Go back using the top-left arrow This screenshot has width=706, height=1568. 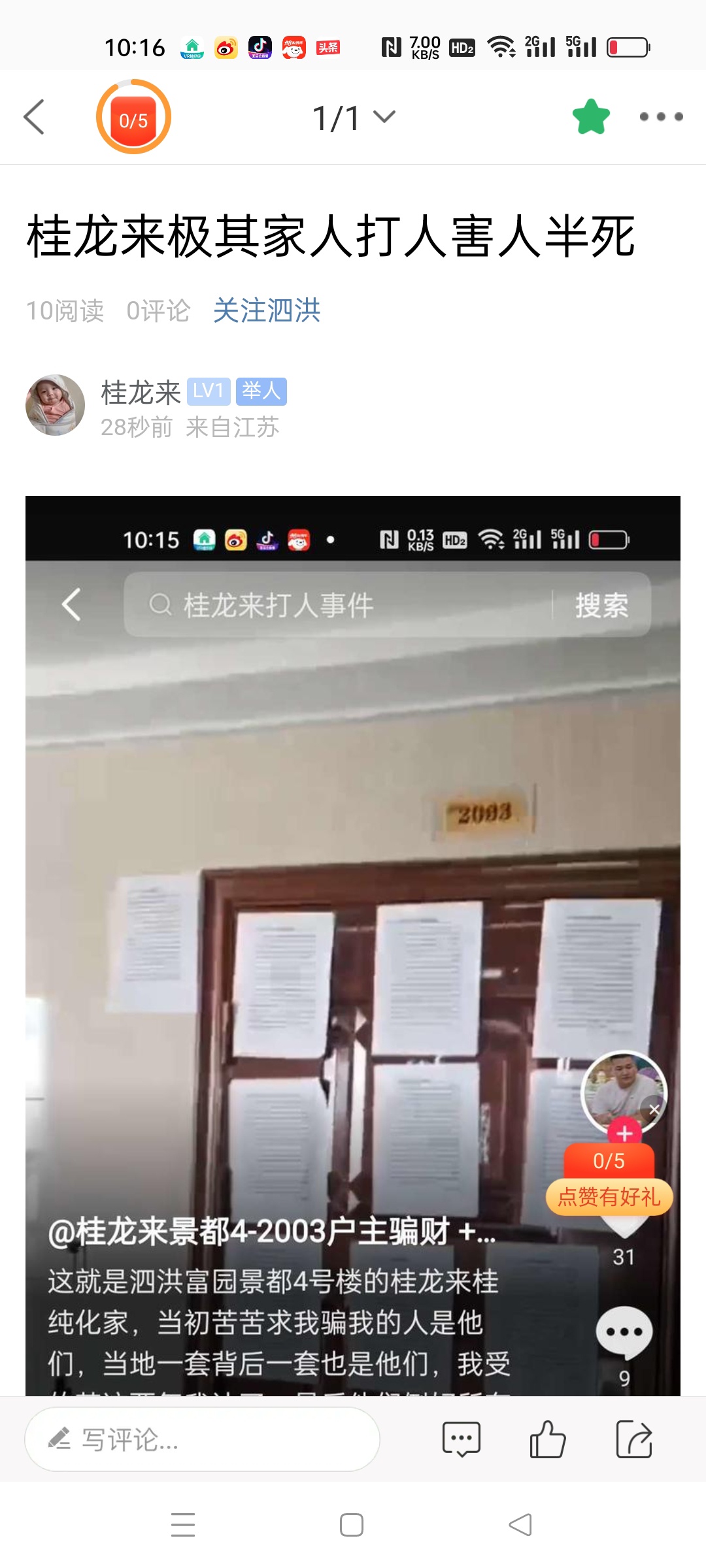[x=34, y=117]
